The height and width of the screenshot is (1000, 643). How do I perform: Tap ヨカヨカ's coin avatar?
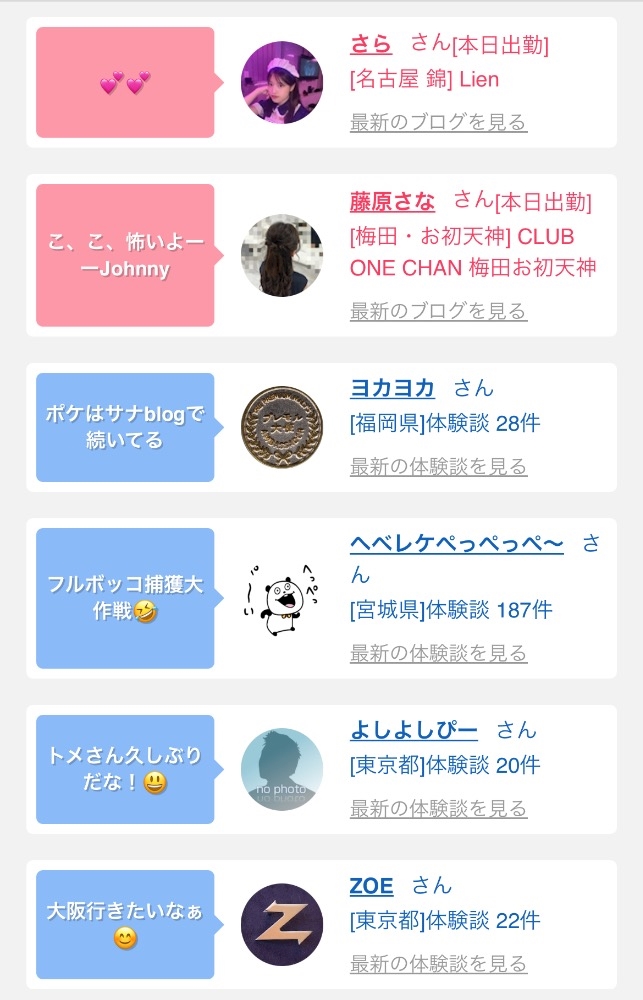coord(282,427)
